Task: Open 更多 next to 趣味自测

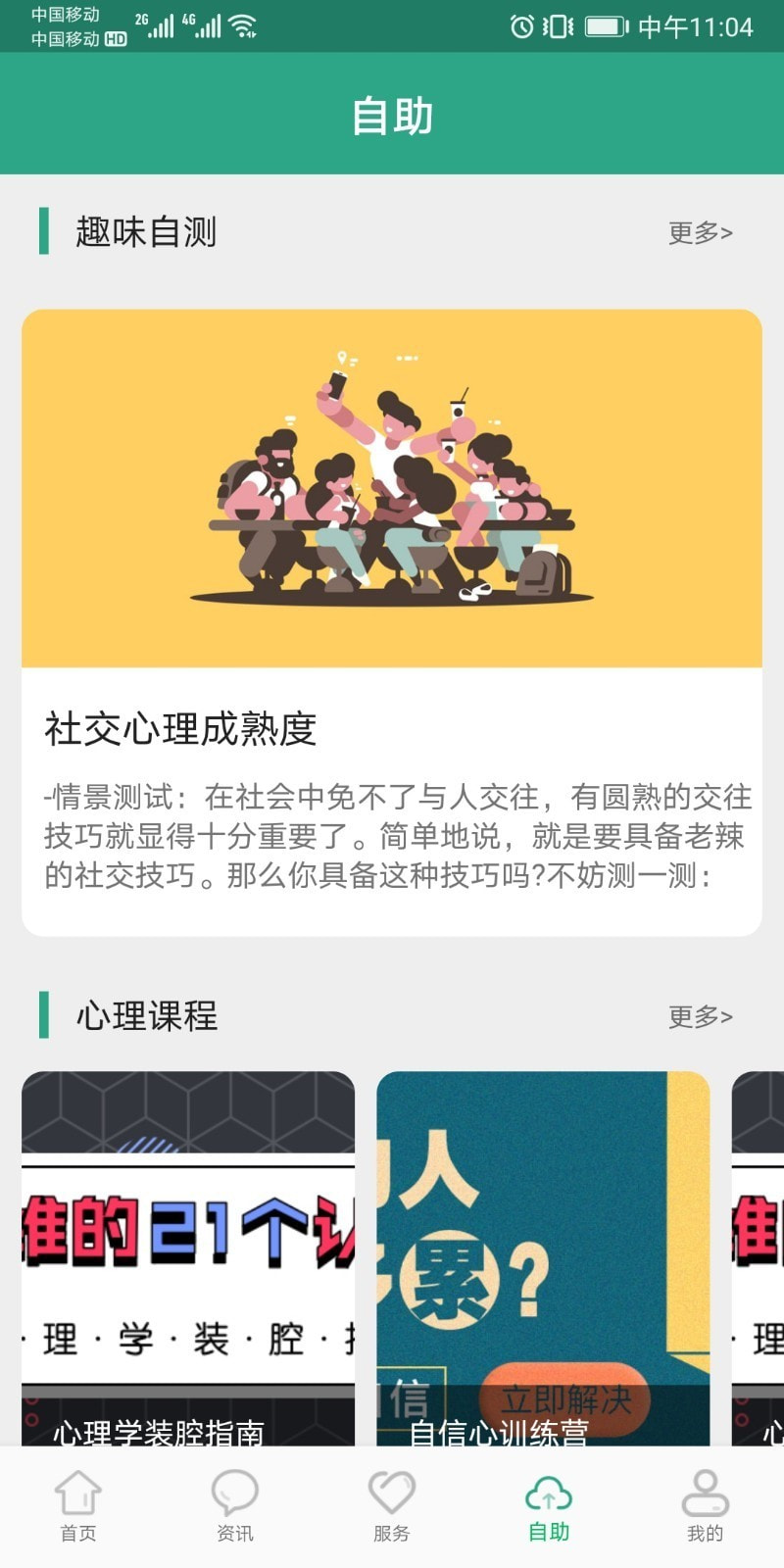Action: [700, 233]
